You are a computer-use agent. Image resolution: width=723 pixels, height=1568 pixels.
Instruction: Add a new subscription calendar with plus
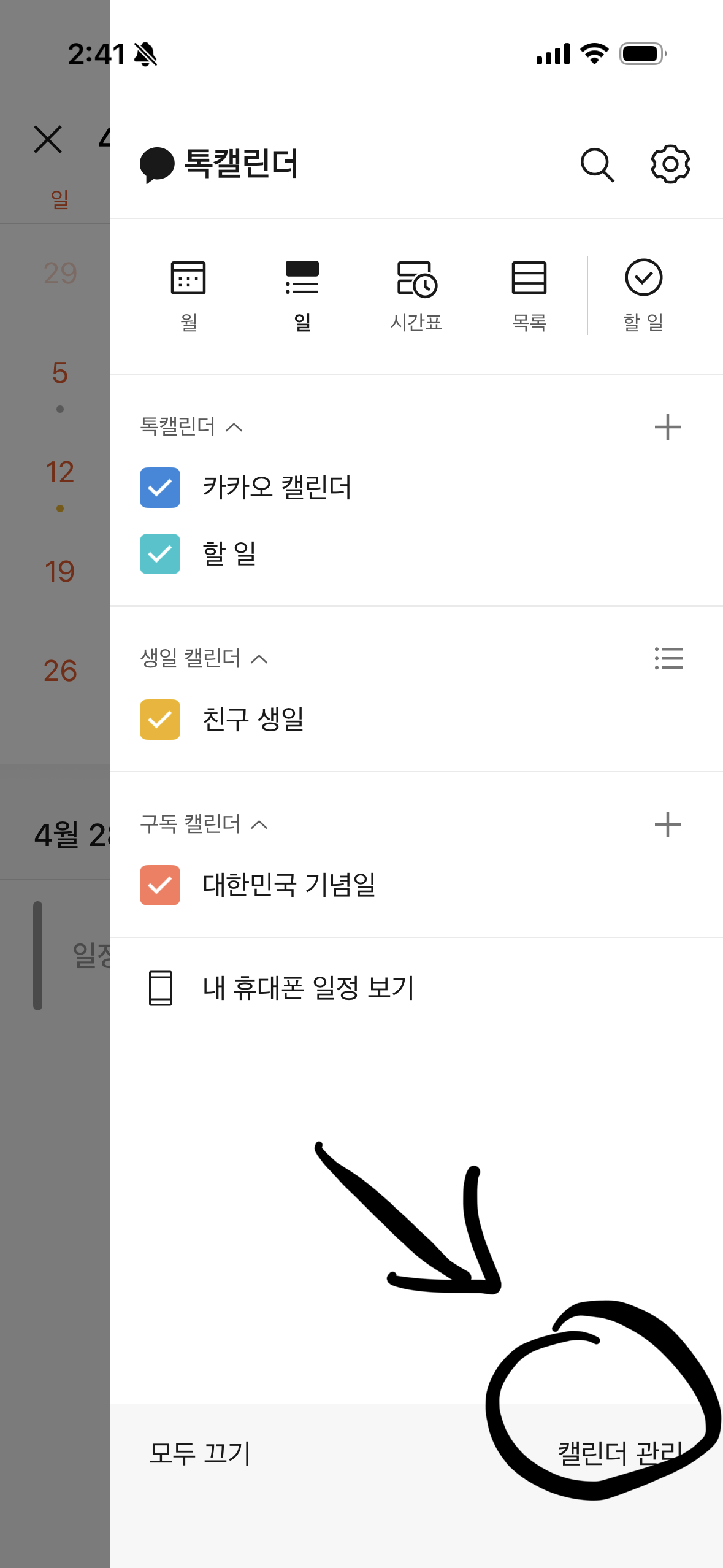click(x=668, y=823)
